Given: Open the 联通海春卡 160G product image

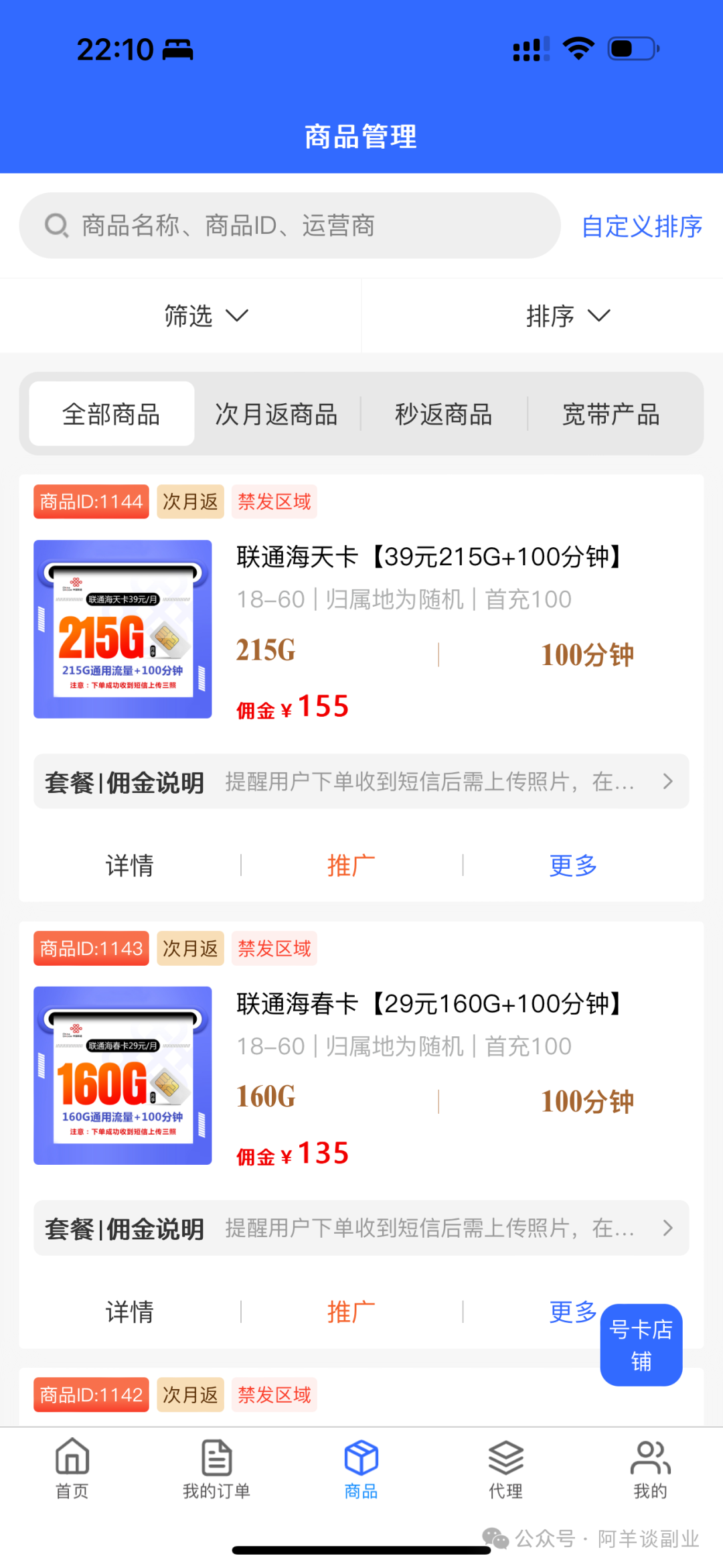Looking at the screenshot, I should pyautogui.click(x=123, y=1075).
